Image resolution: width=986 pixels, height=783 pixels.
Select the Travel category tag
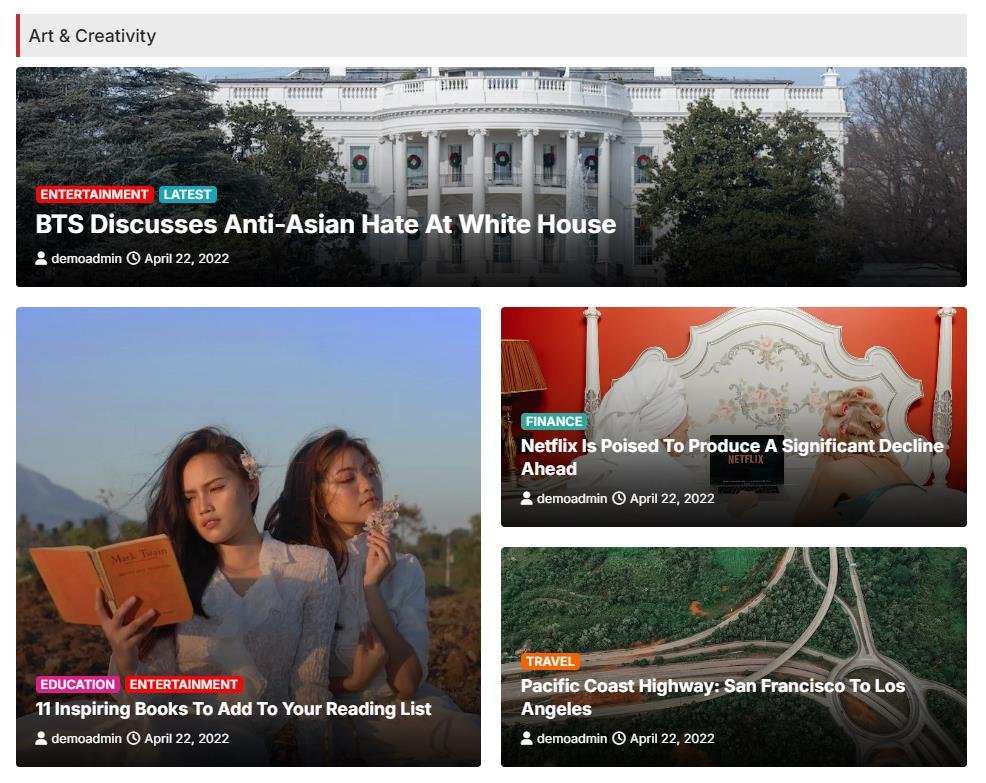point(550,662)
